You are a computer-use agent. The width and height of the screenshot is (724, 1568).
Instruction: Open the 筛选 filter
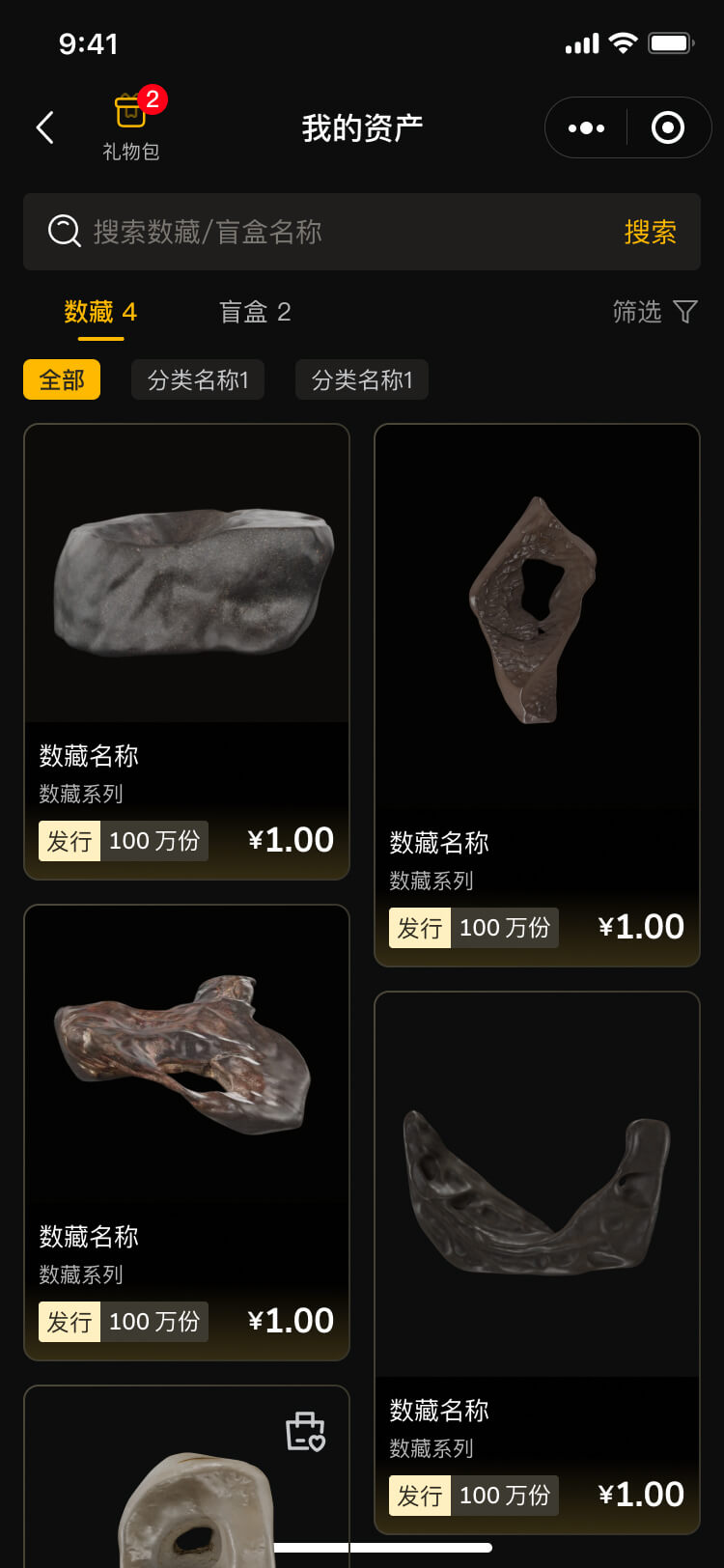point(654,312)
